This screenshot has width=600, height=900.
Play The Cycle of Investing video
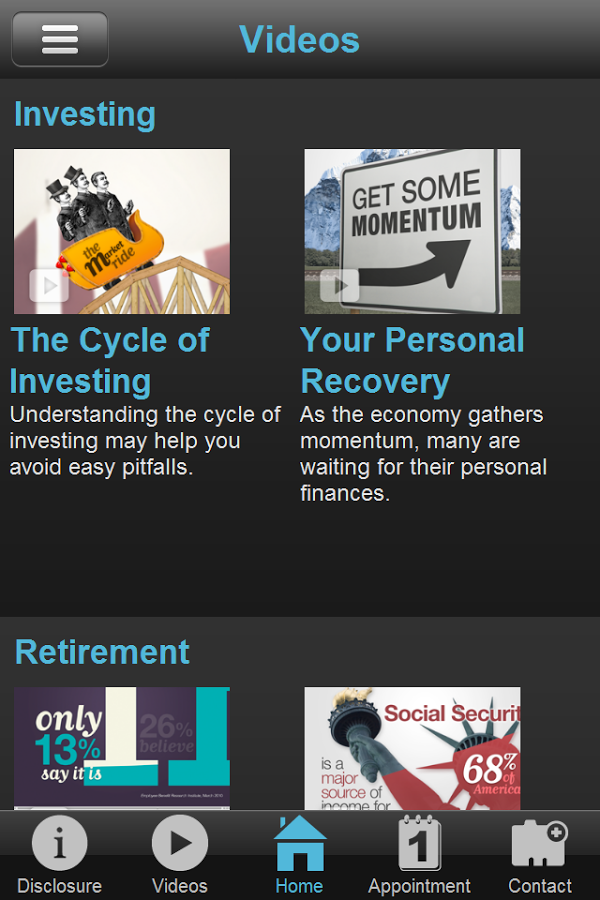pos(121,231)
